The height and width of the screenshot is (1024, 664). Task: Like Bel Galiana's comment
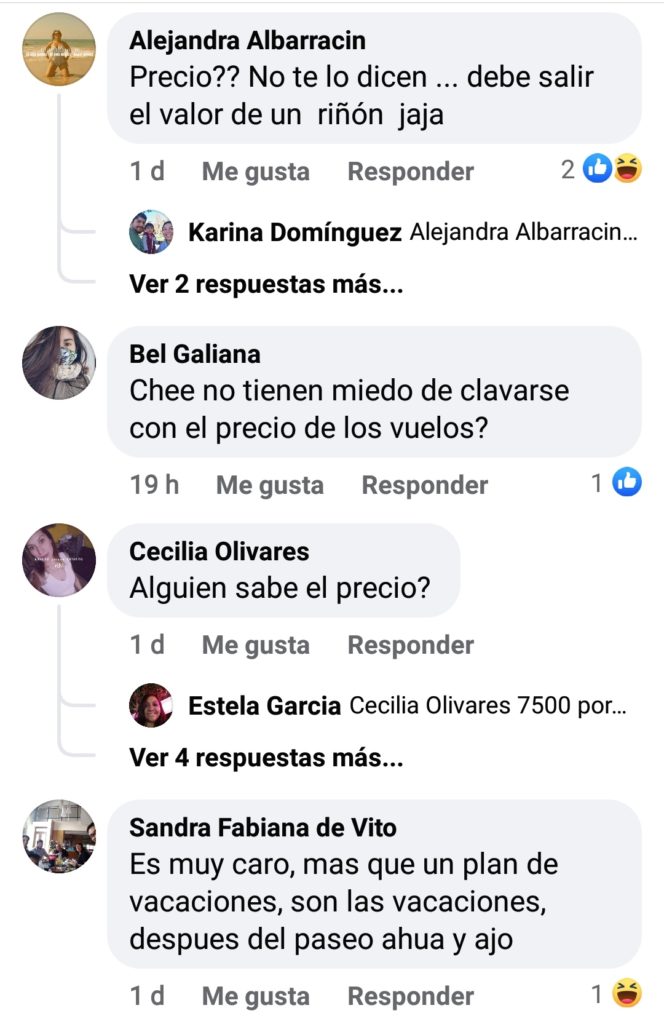point(270,485)
